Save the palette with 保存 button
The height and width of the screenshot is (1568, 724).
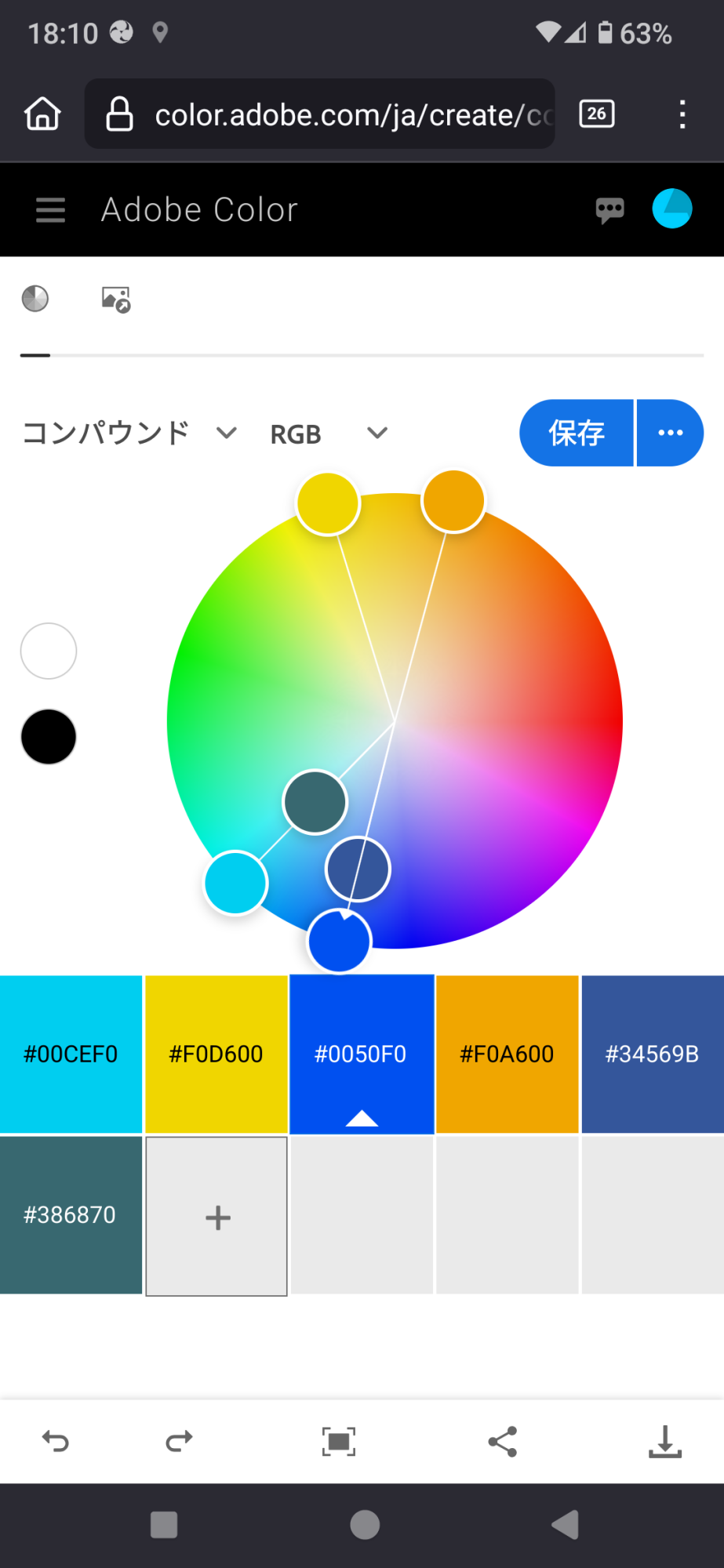coord(577,433)
